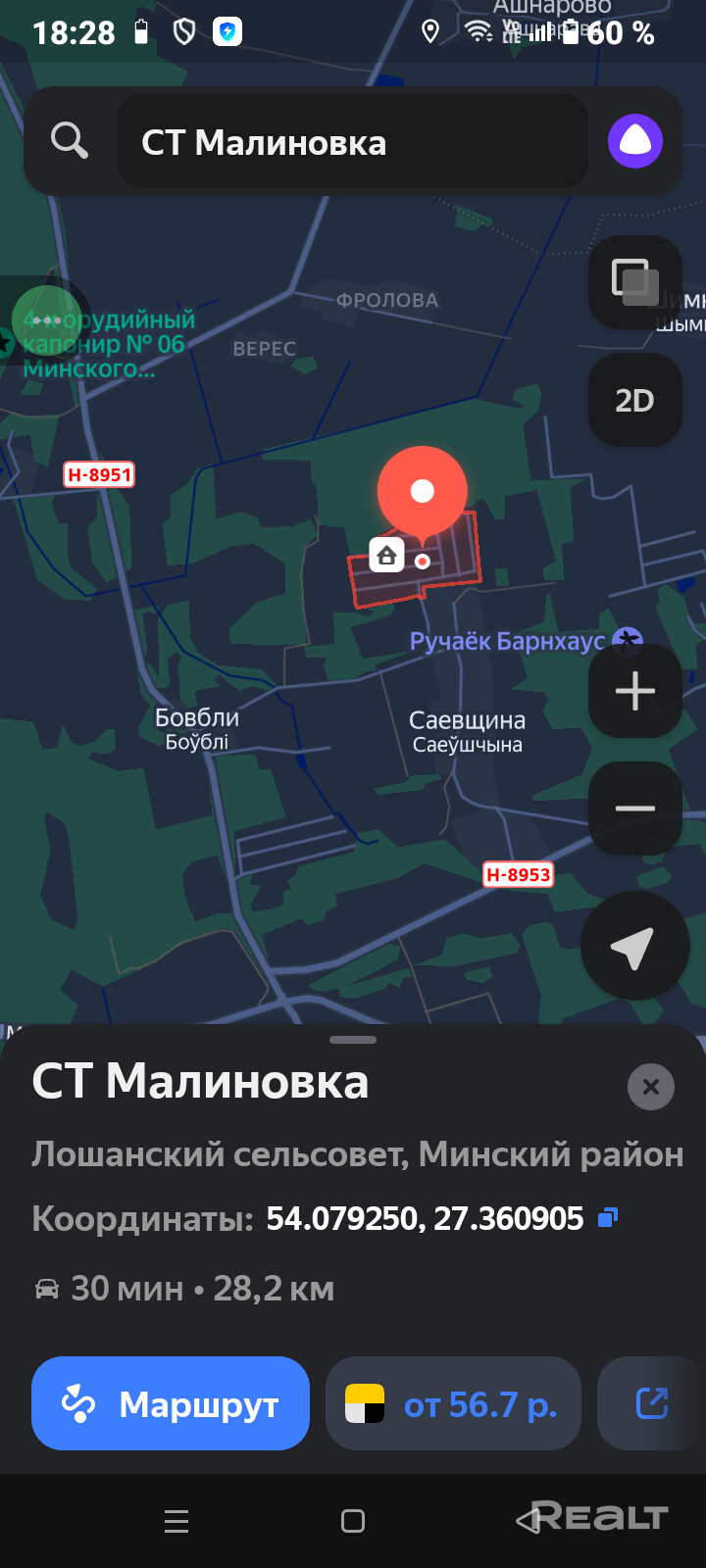This screenshot has width=706, height=1568.
Task: Tap the search field with СТ Малиновка
Action: tap(353, 142)
